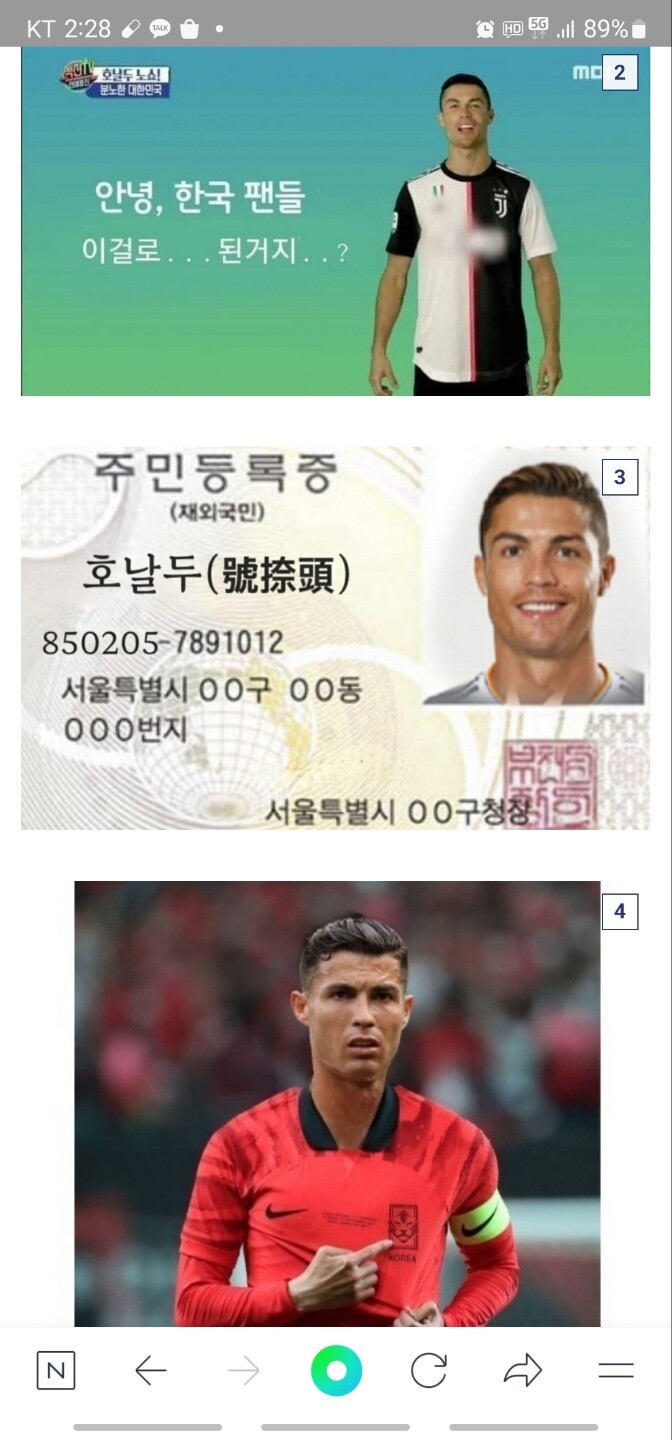The image size is (672, 1440).
Task: Reload the current page
Action: (429, 1371)
